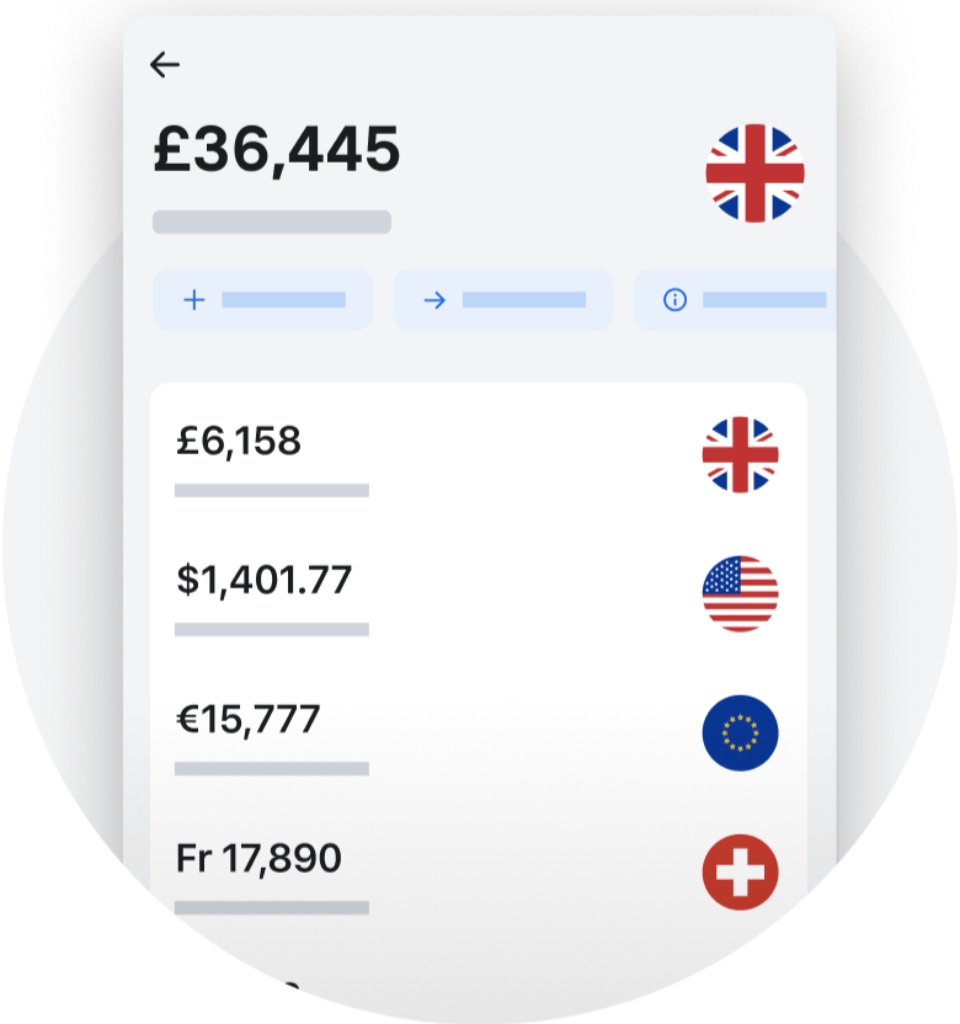Select the £6,158 pound balance row
This screenshot has height=1024, width=960.
238,440
